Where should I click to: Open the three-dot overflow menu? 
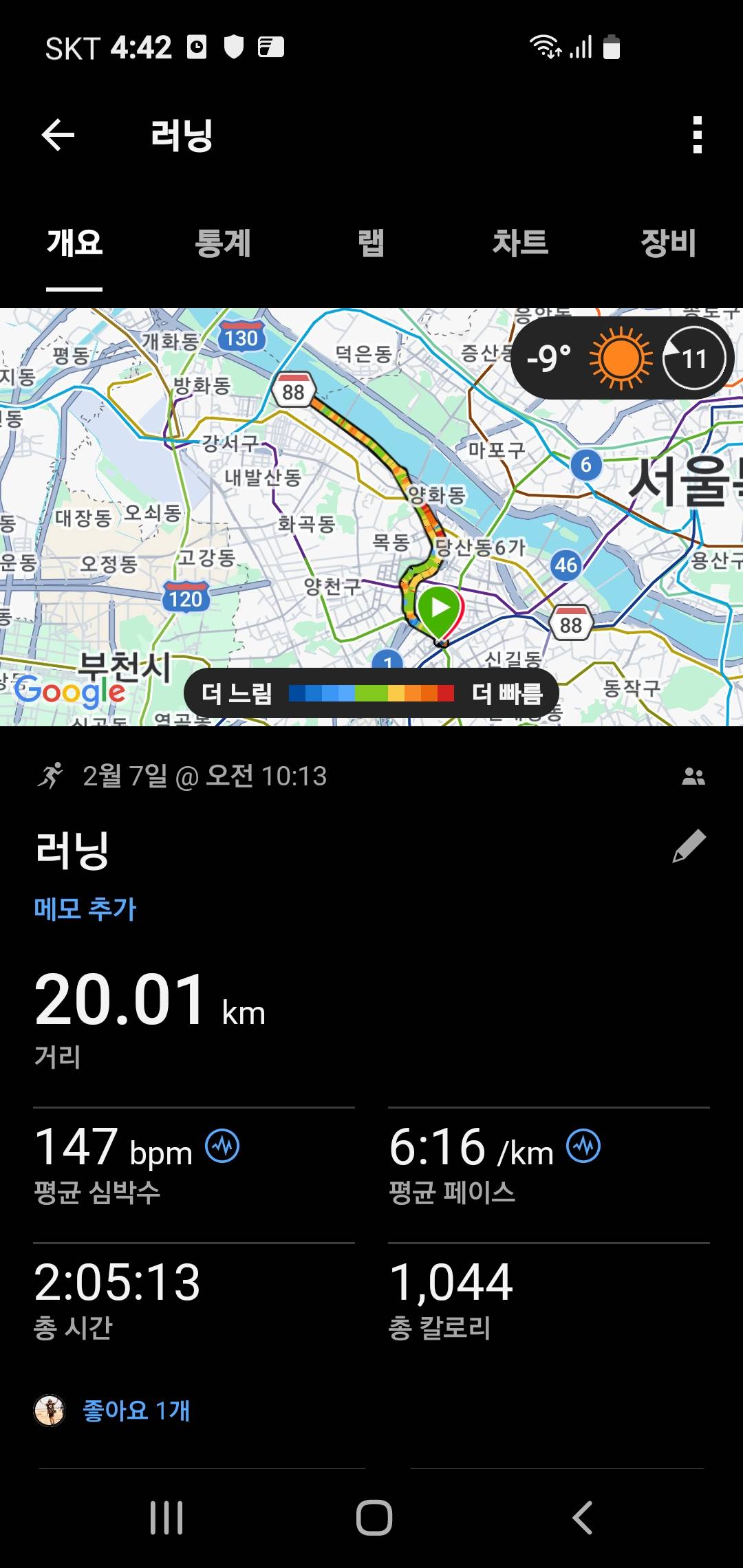pyautogui.click(x=697, y=133)
